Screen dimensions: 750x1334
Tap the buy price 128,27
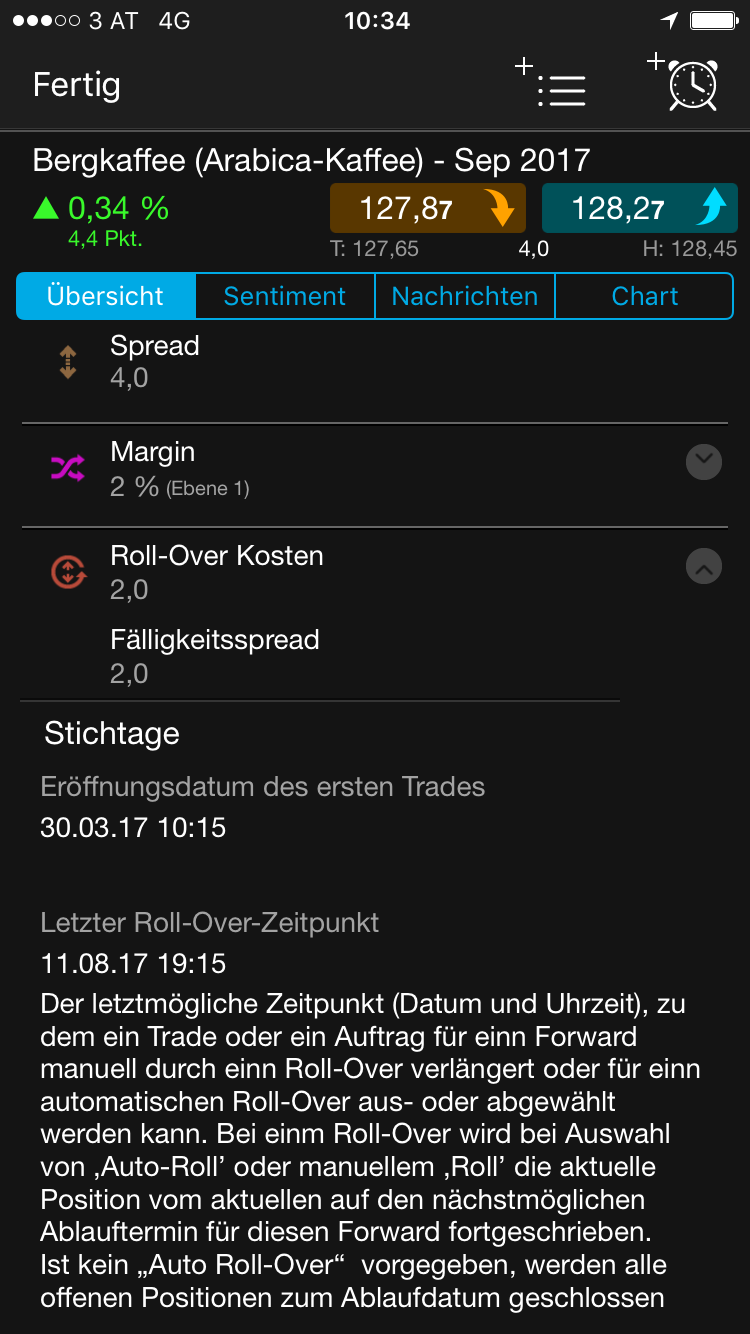click(x=639, y=208)
